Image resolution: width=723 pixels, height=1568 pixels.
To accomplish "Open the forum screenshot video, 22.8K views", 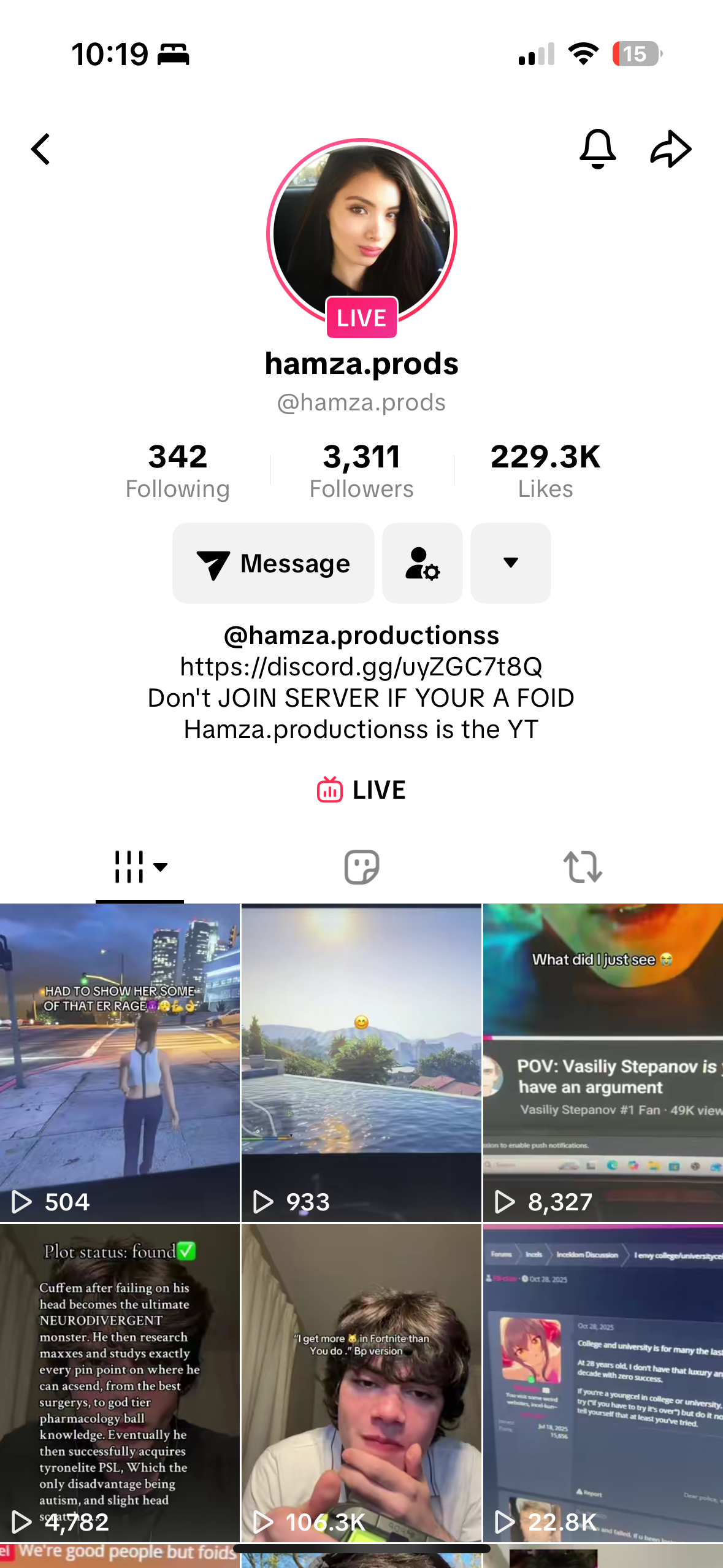I will [x=603, y=1383].
